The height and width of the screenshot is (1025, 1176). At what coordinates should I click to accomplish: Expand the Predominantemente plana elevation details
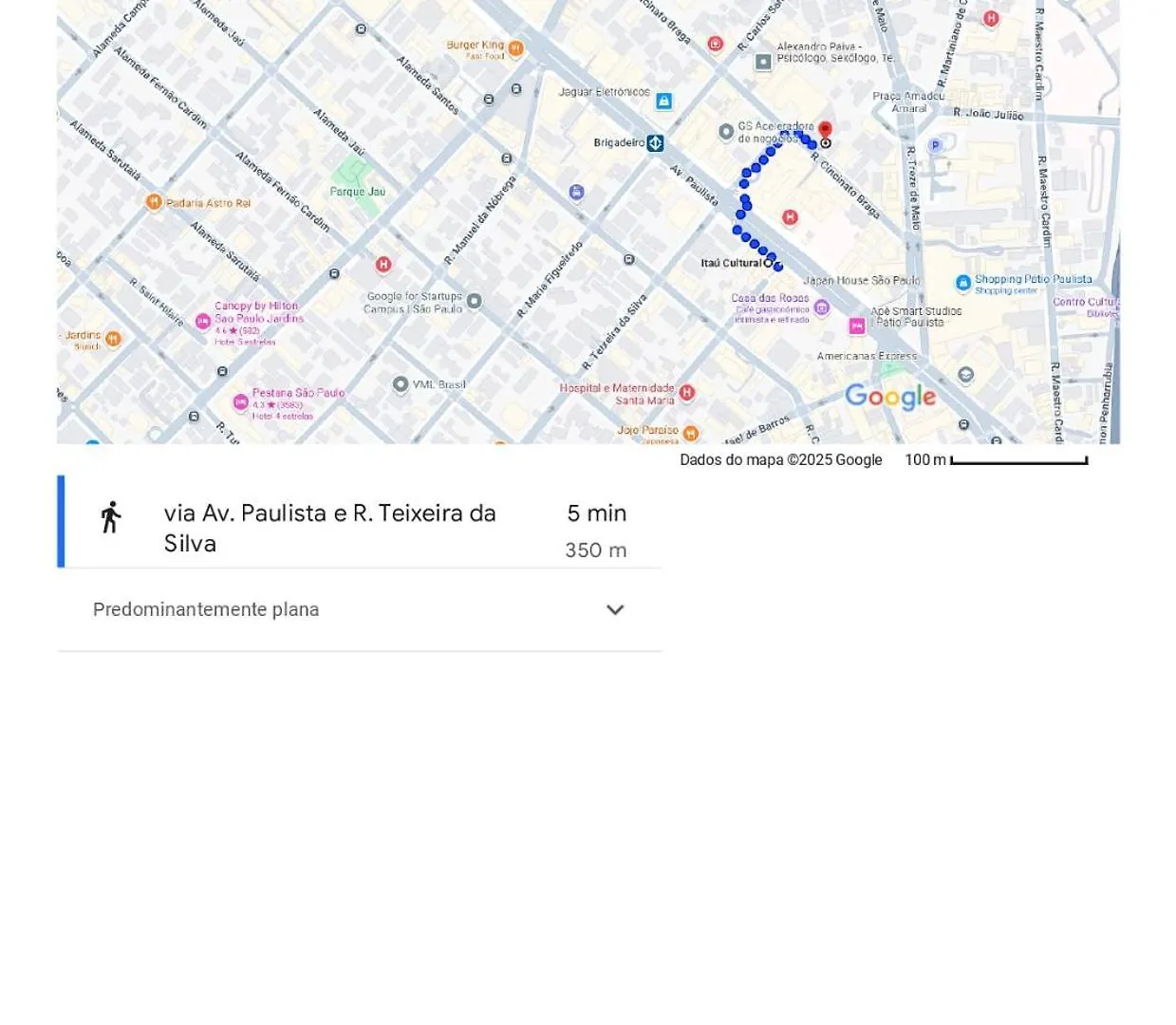614,610
